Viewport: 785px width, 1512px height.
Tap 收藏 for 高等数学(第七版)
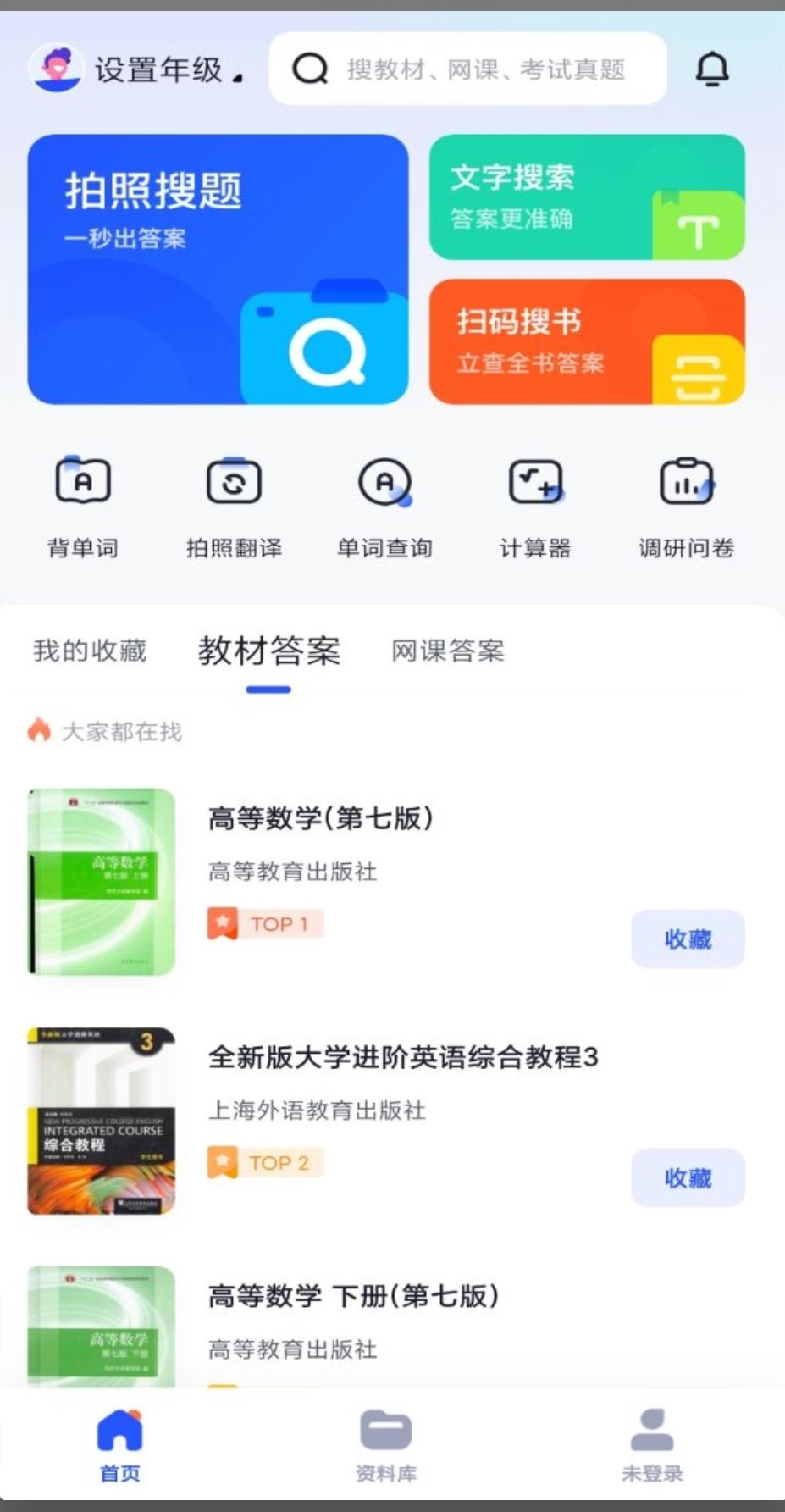pos(687,939)
